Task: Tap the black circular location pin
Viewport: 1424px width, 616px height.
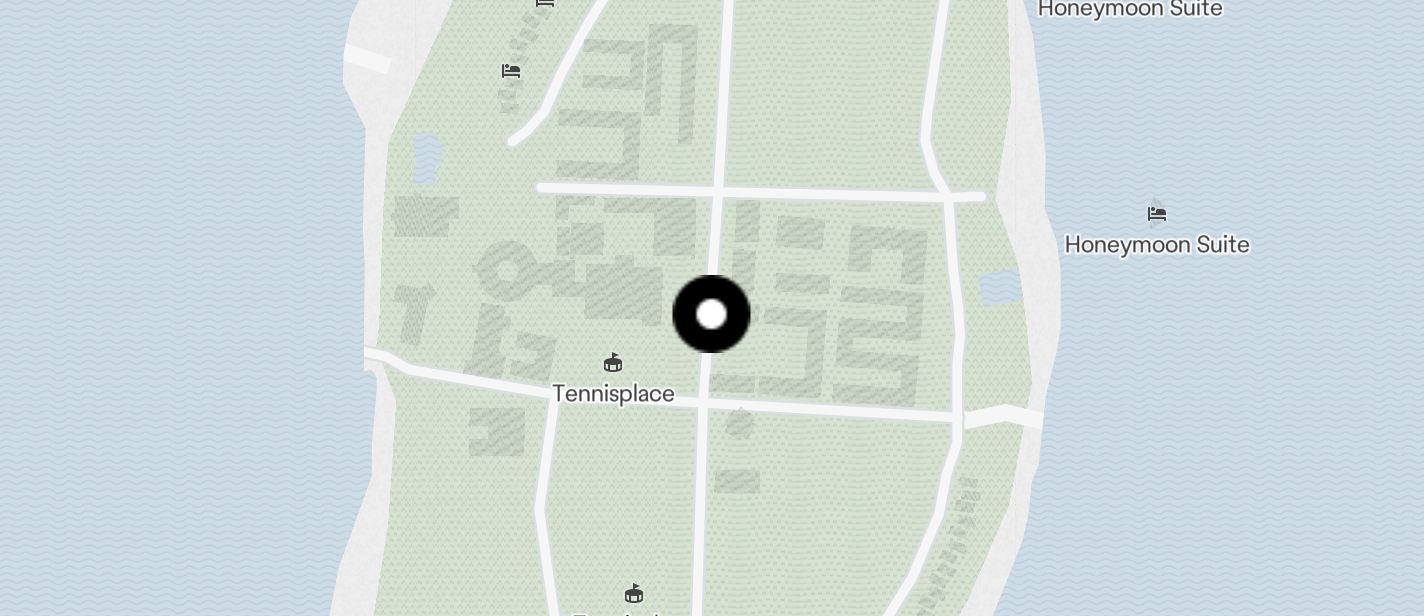Action: [x=711, y=314]
